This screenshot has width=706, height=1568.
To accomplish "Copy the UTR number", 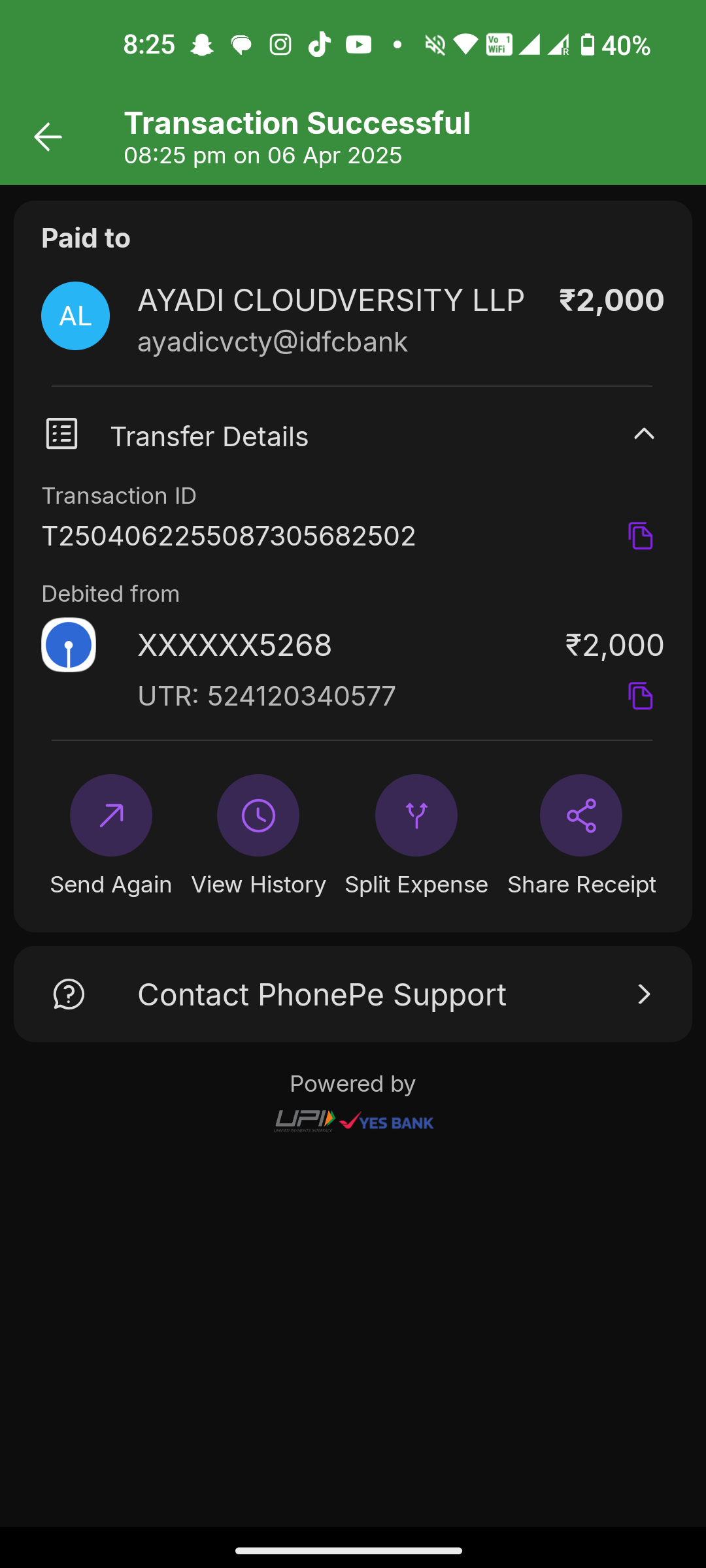I will point(641,696).
